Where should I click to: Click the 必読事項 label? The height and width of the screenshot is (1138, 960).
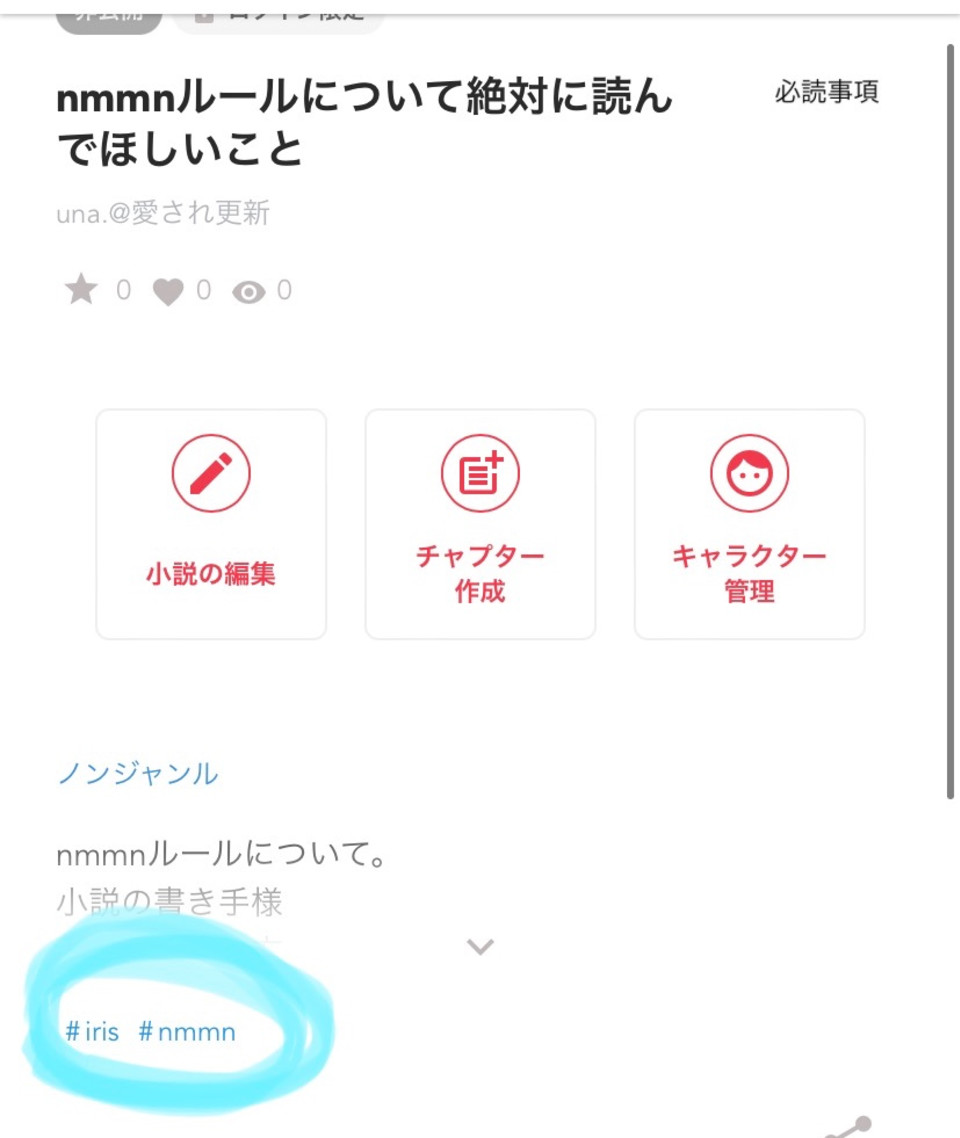826,92
